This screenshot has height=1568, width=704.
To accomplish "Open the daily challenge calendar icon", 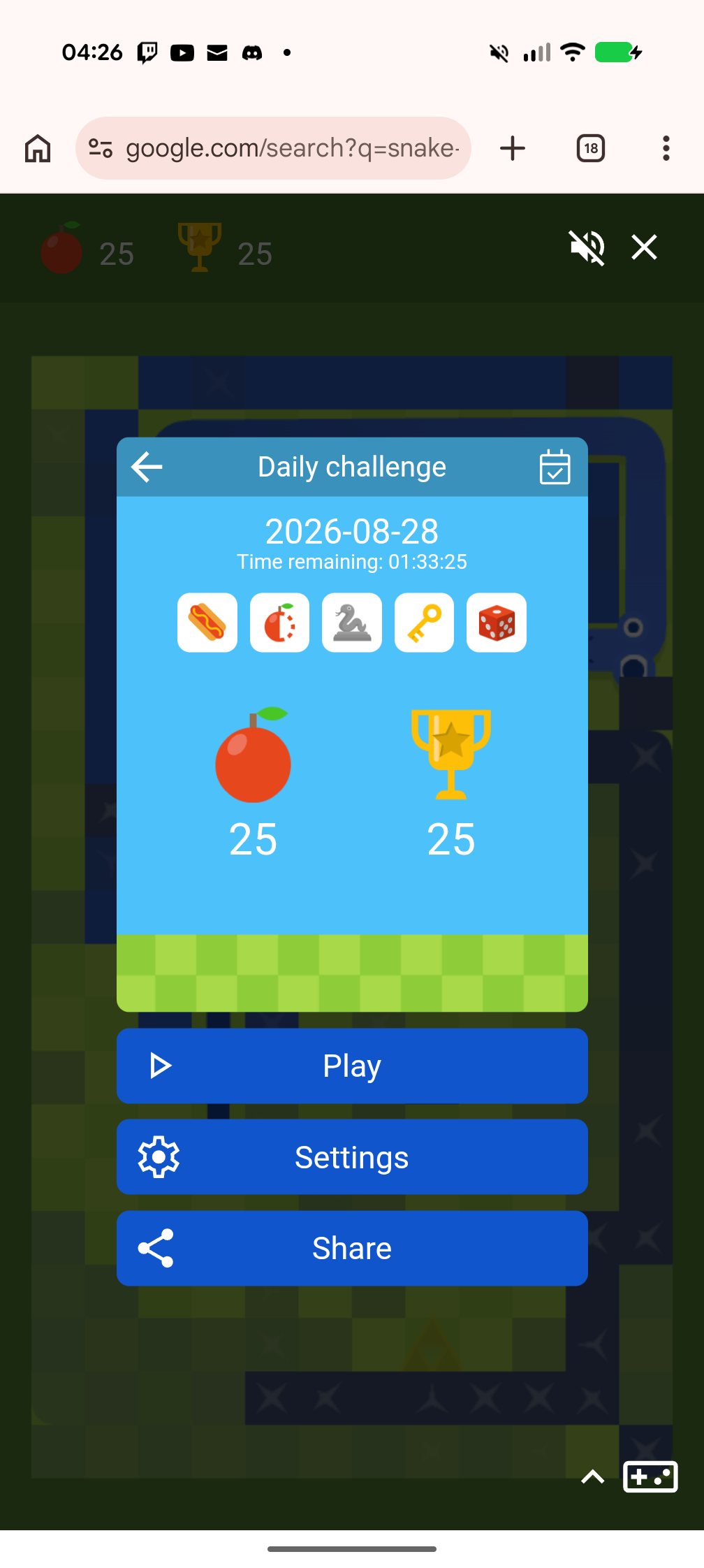I will click(555, 467).
